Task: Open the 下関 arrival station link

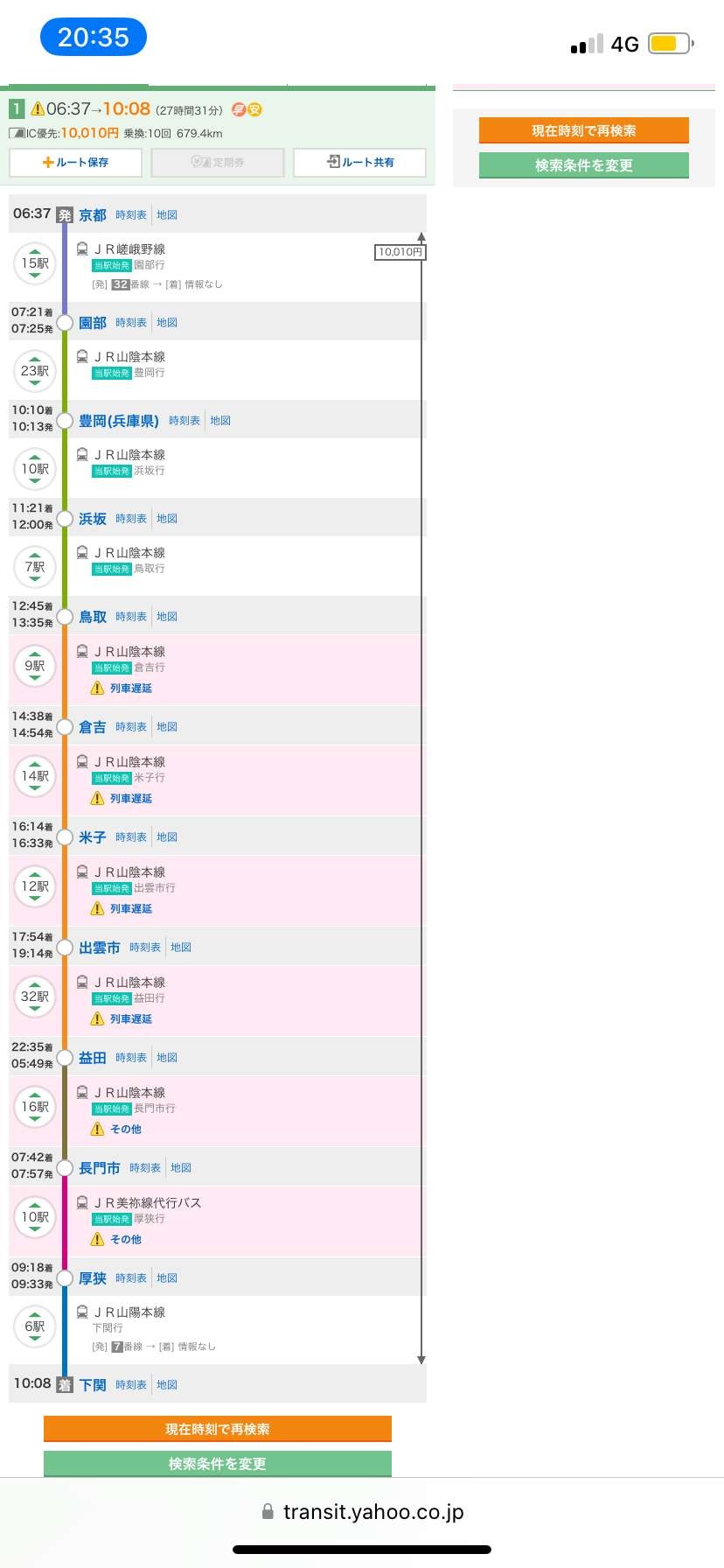Action: point(93,1385)
